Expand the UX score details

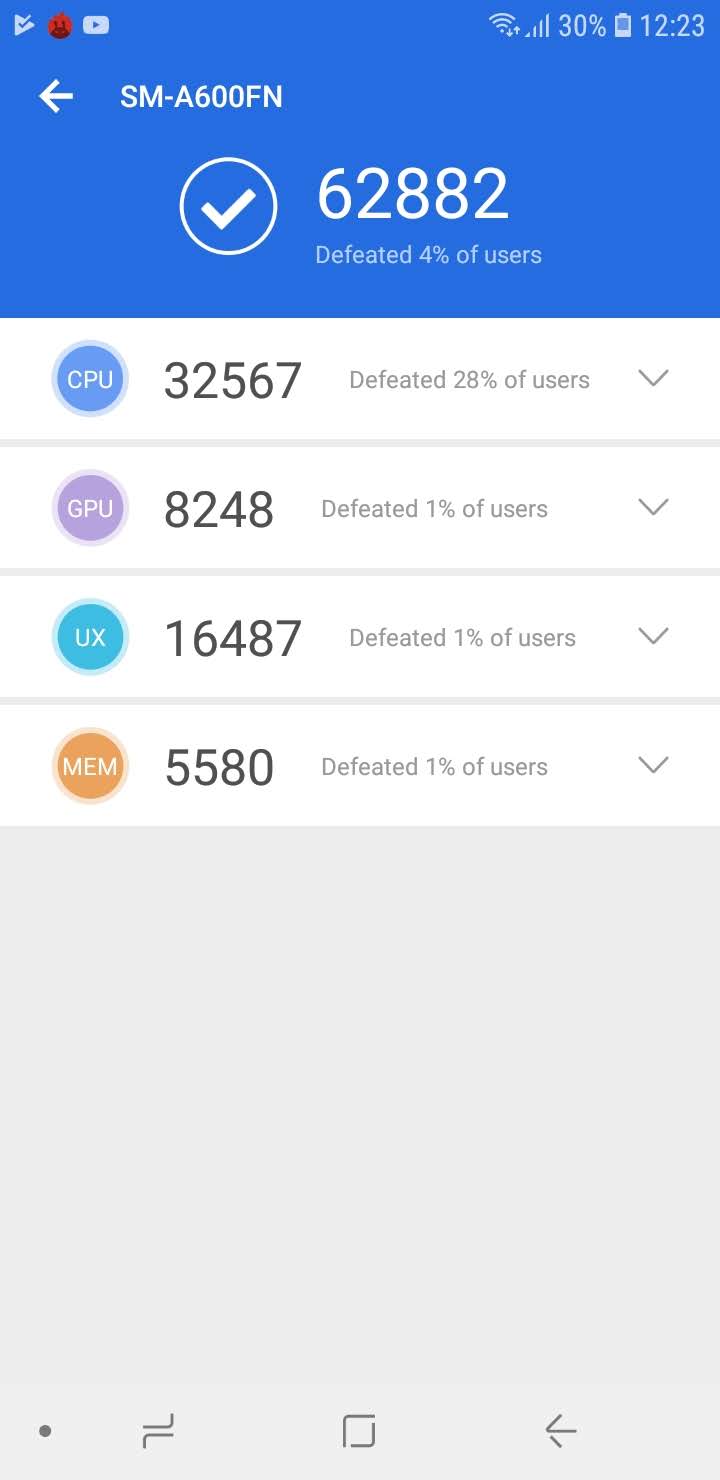tap(653, 636)
